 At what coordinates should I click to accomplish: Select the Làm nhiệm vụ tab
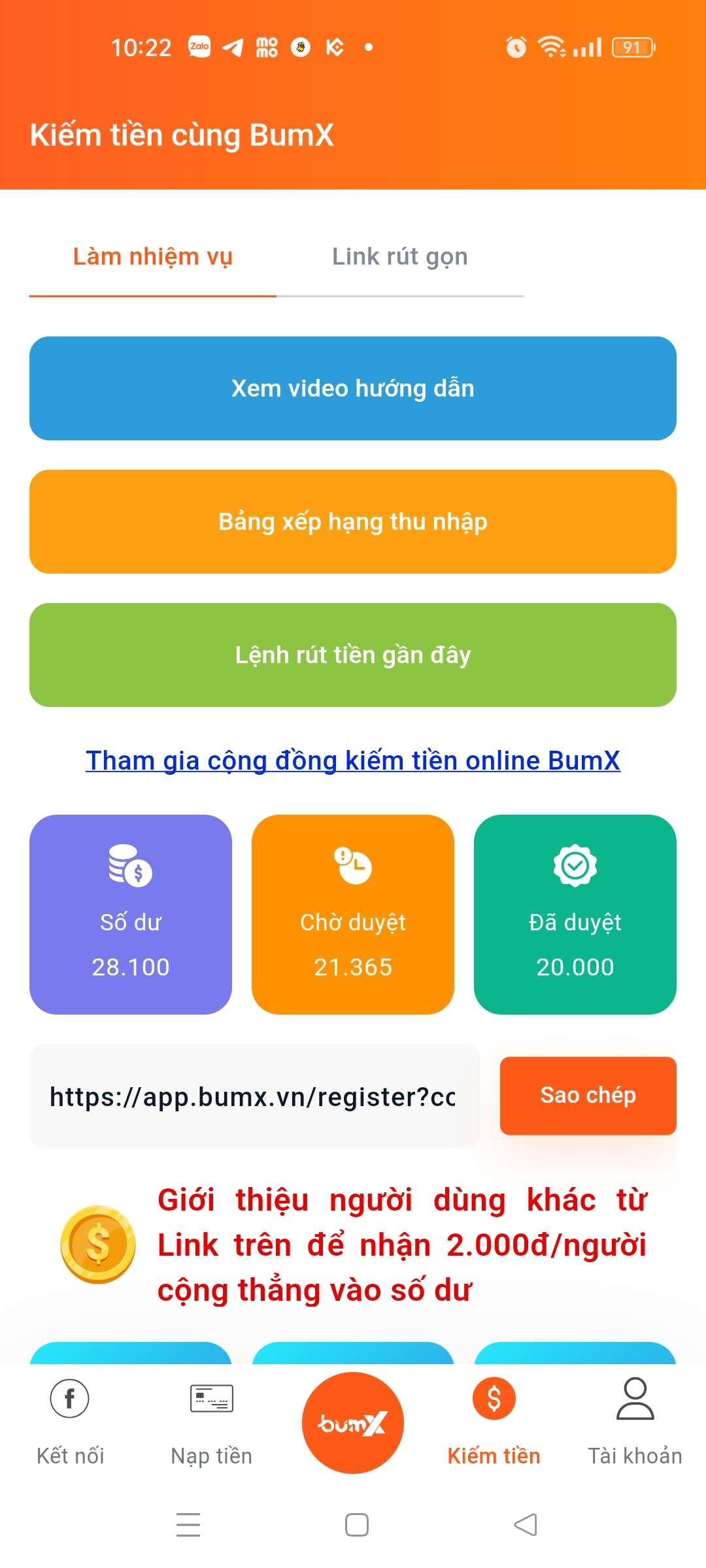point(152,257)
